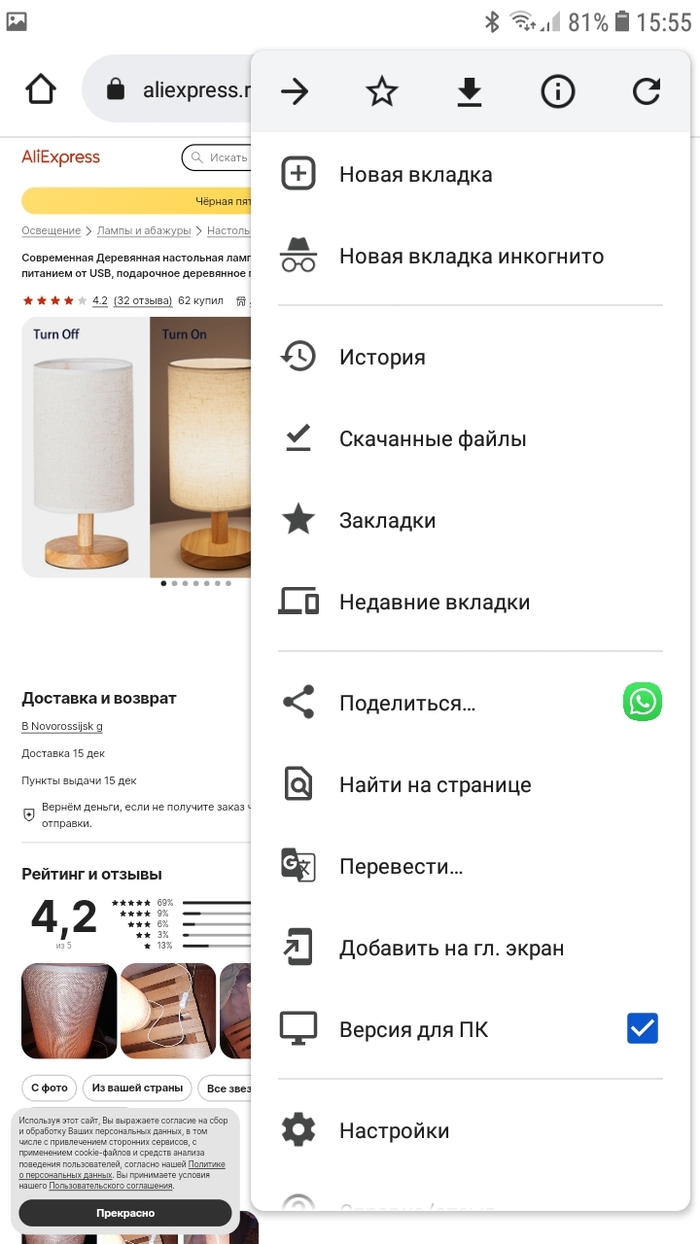Uncheck the Версия для ПК checkbox
Viewport: 700px width, 1244px height.
[x=642, y=1028]
